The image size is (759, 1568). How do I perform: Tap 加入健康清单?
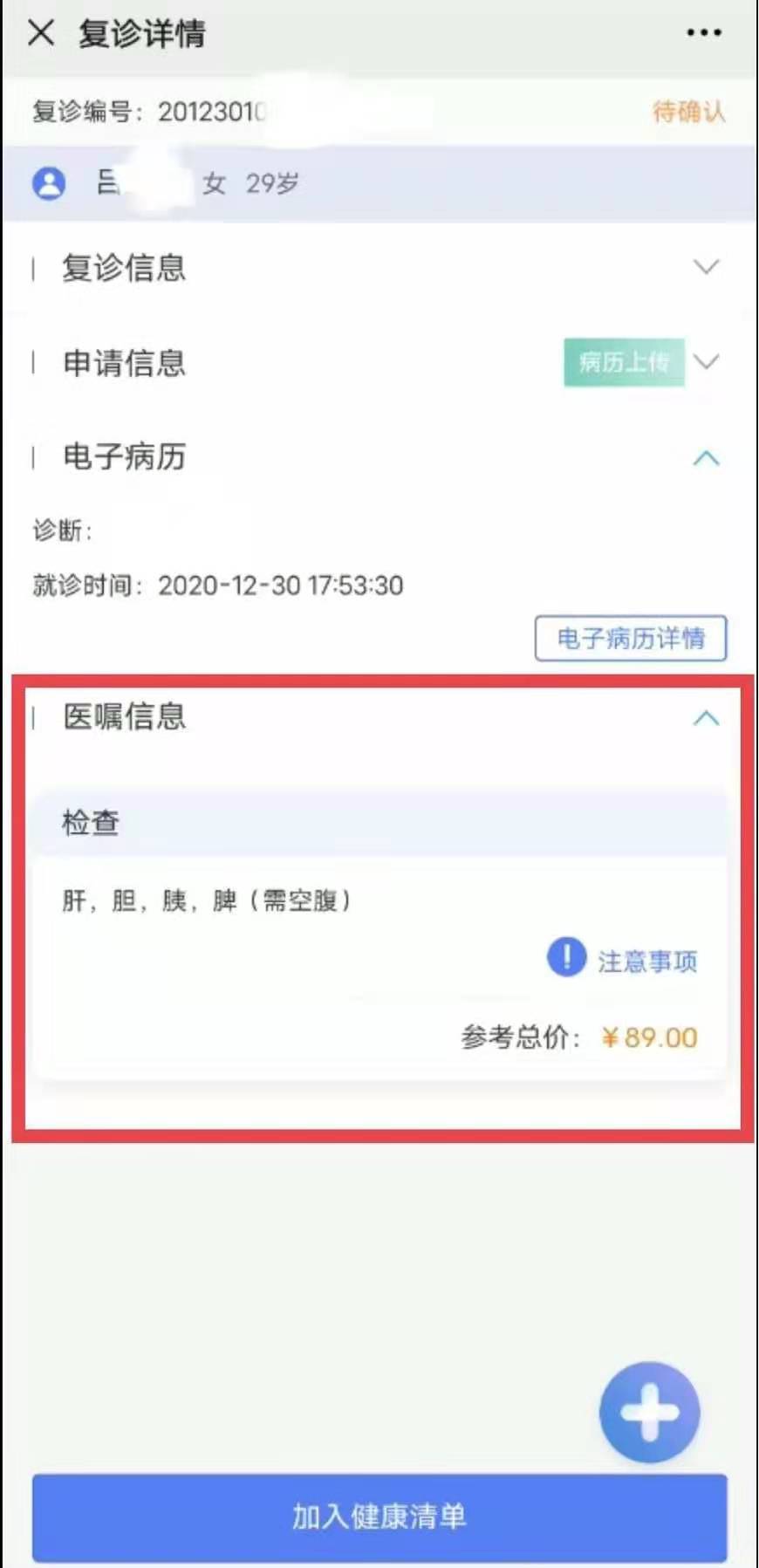[379, 1517]
